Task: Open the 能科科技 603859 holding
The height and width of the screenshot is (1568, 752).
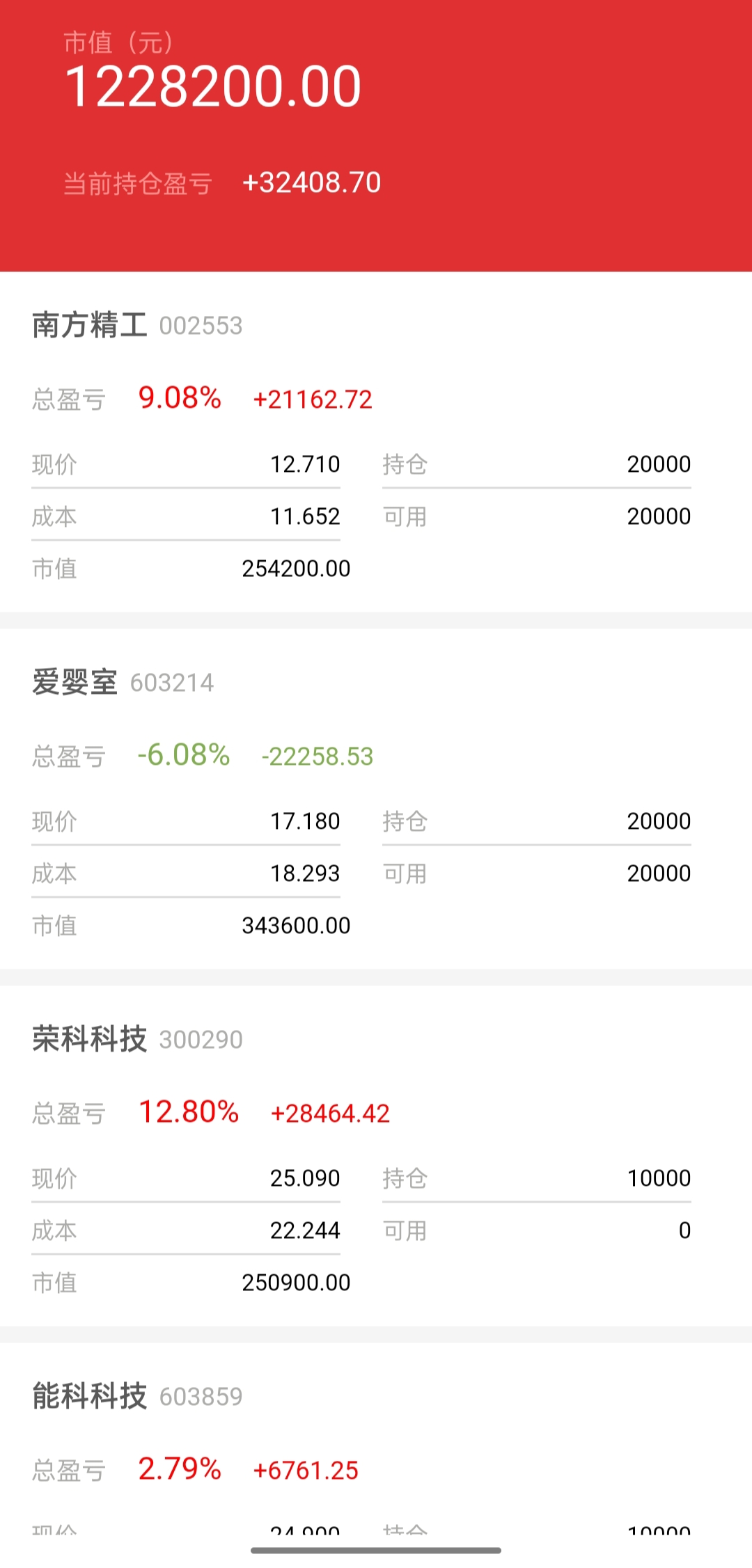Action: 137,1396
